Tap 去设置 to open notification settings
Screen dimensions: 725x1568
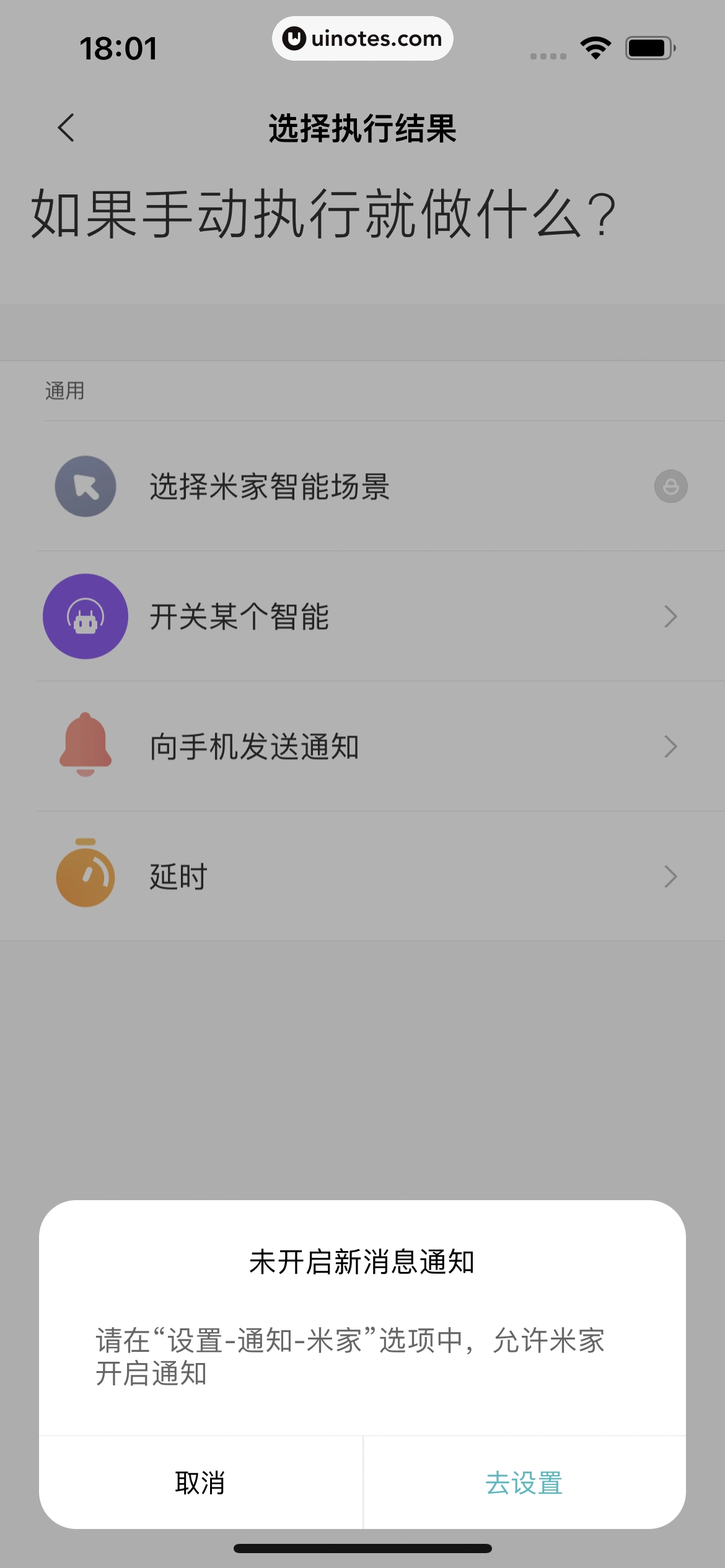click(x=524, y=1483)
